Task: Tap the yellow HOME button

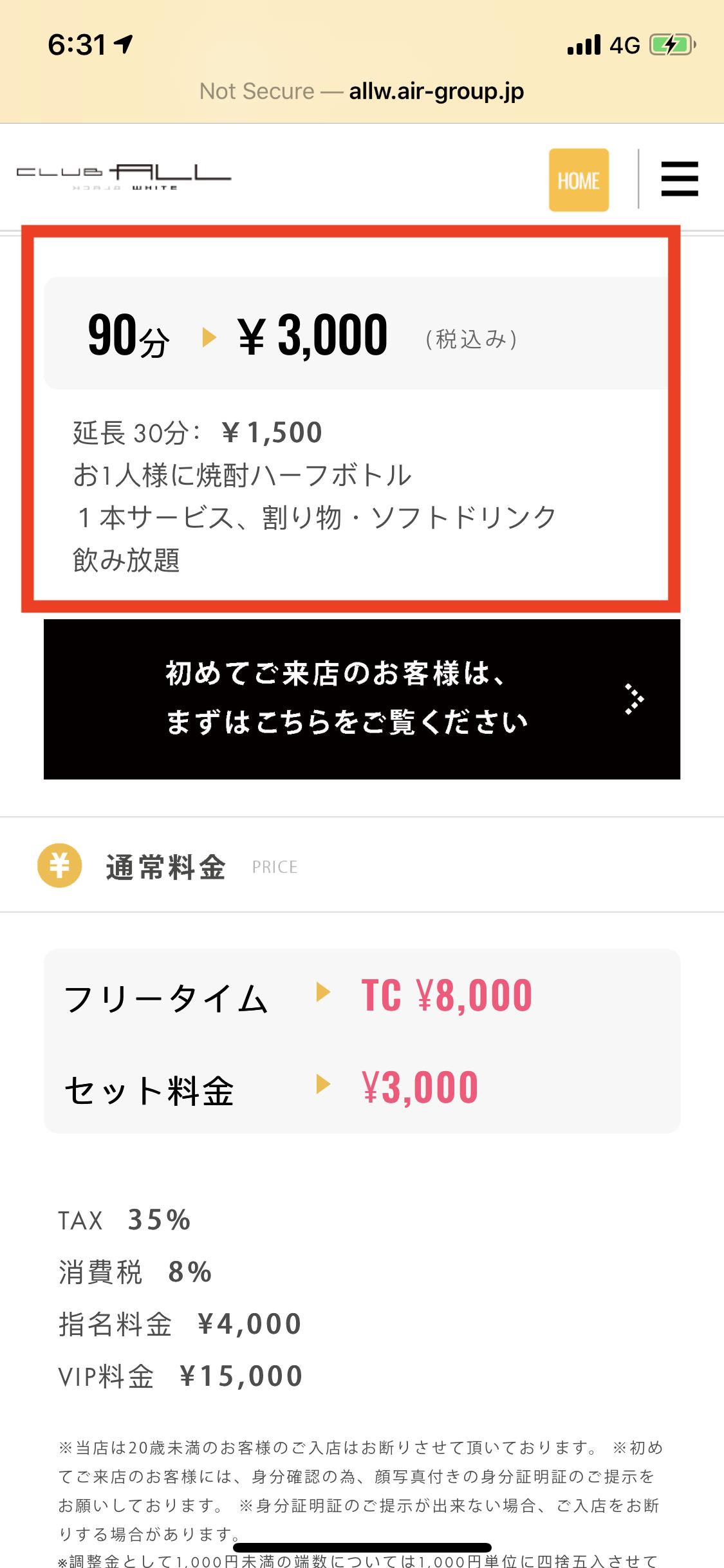Action: point(578,180)
